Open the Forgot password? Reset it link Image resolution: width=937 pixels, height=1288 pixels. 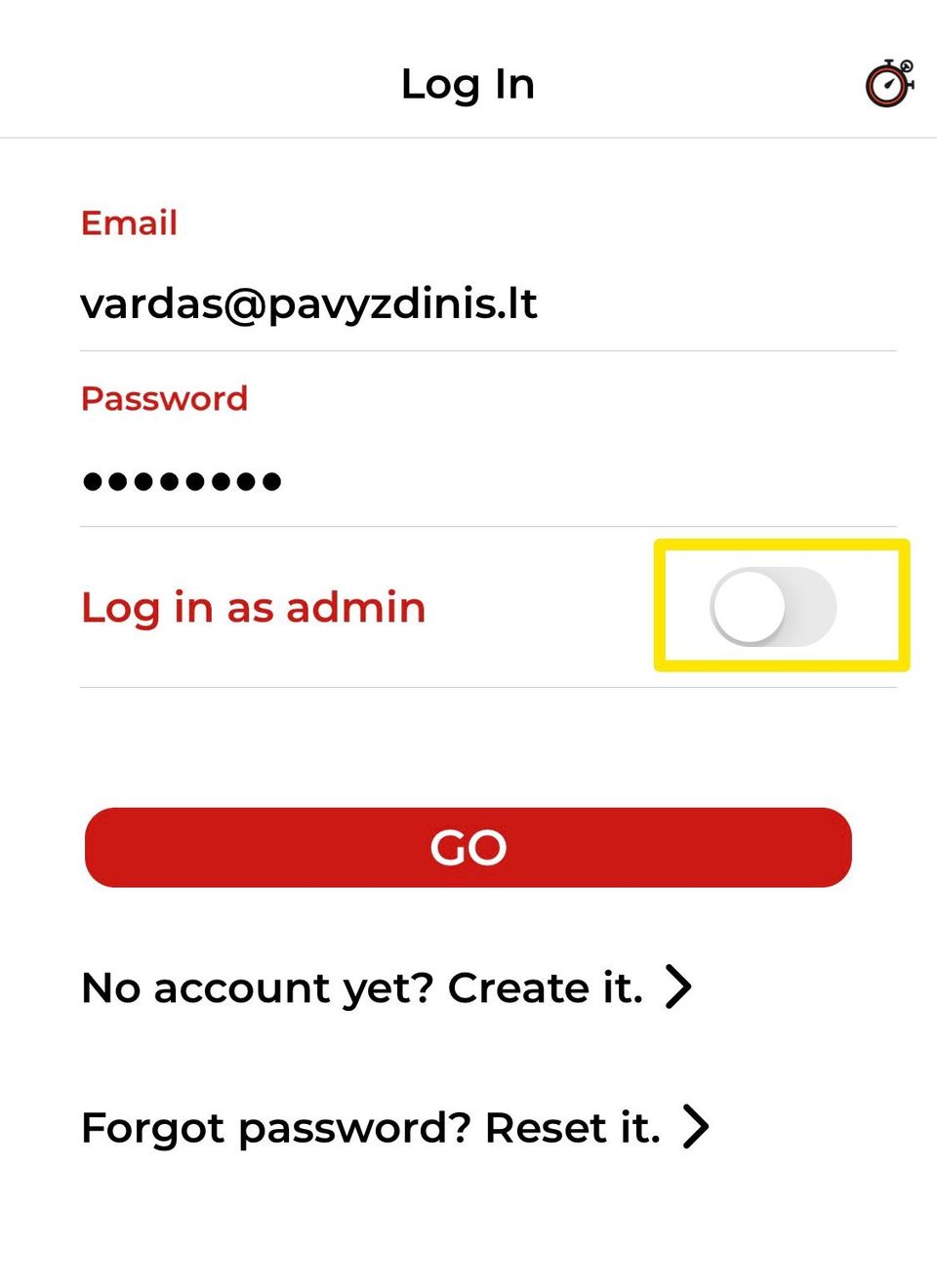pyautogui.click(x=394, y=1127)
